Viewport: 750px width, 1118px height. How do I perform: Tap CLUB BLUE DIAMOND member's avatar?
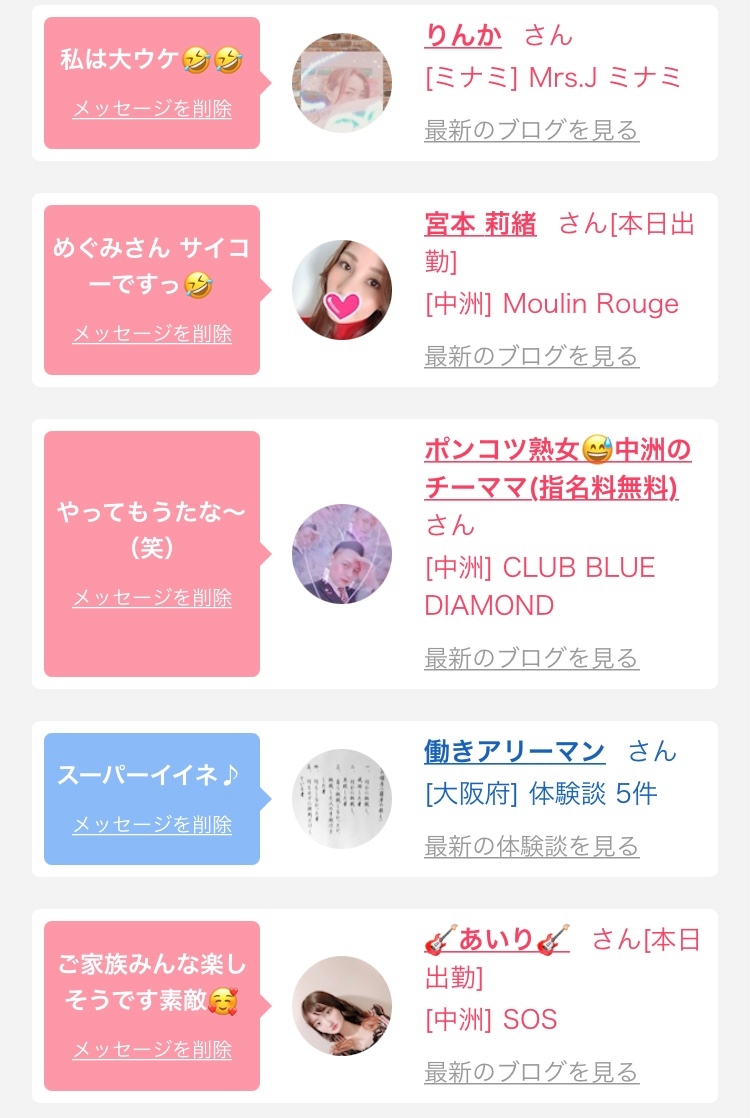[x=342, y=554]
